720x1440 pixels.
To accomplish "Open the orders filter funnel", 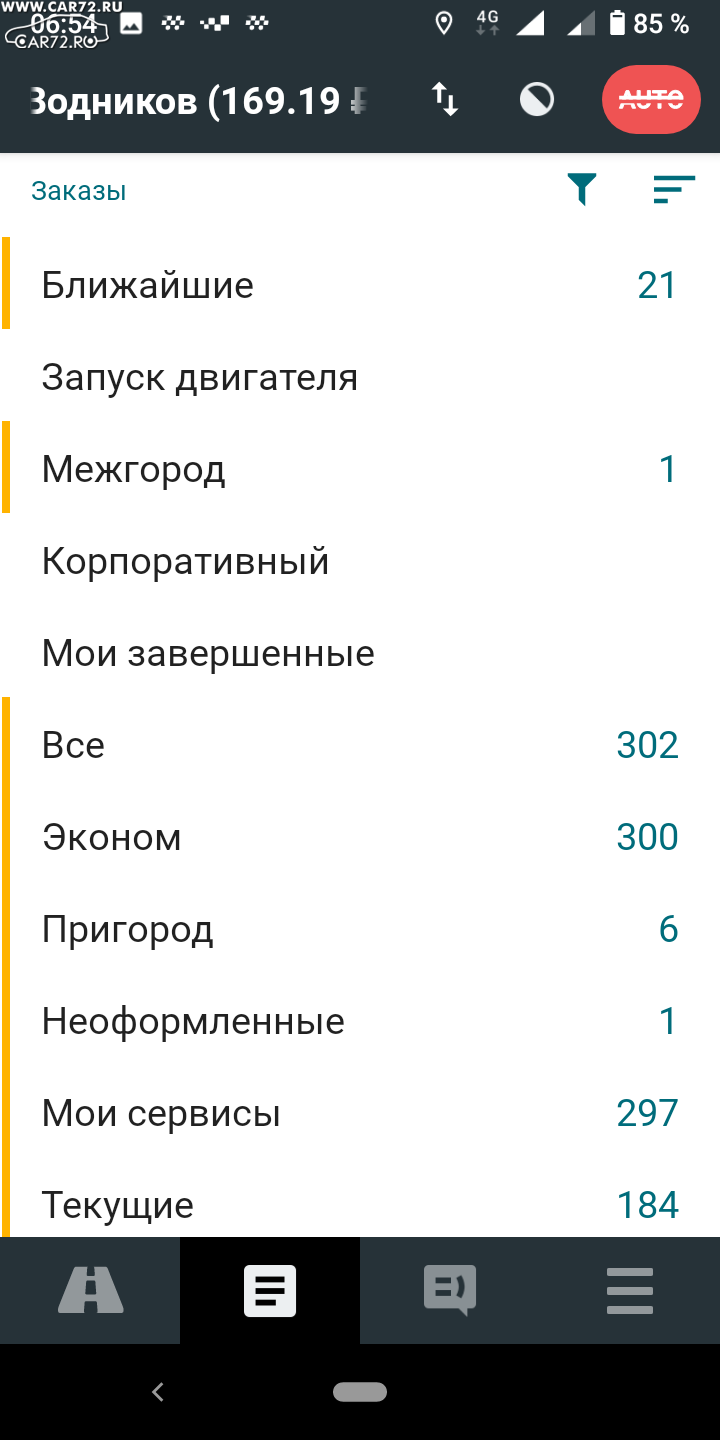I will [x=581, y=189].
